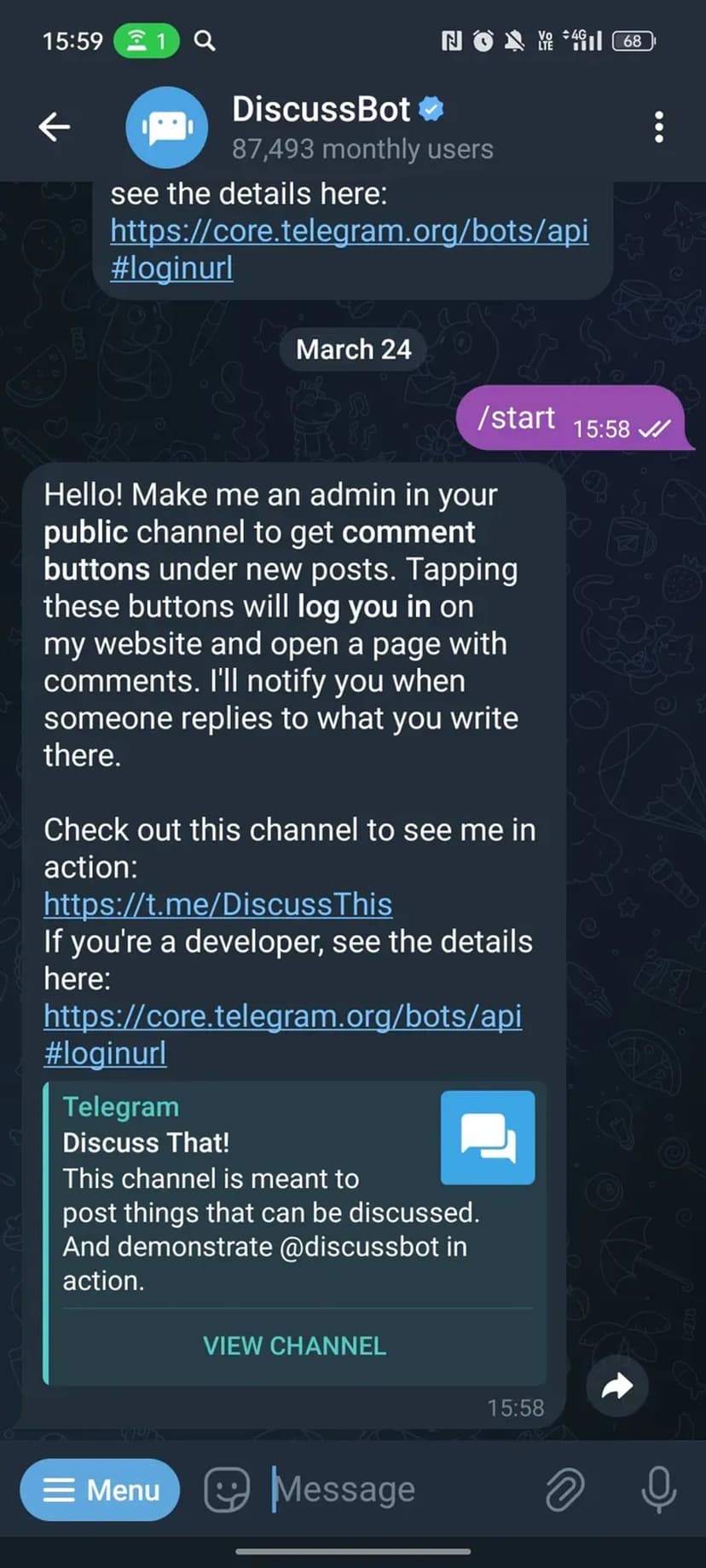Image resolution: width=706 pixels, height=1568 pixels.
Task: Focus the Message input field
Action: [x=392, y=1490]
